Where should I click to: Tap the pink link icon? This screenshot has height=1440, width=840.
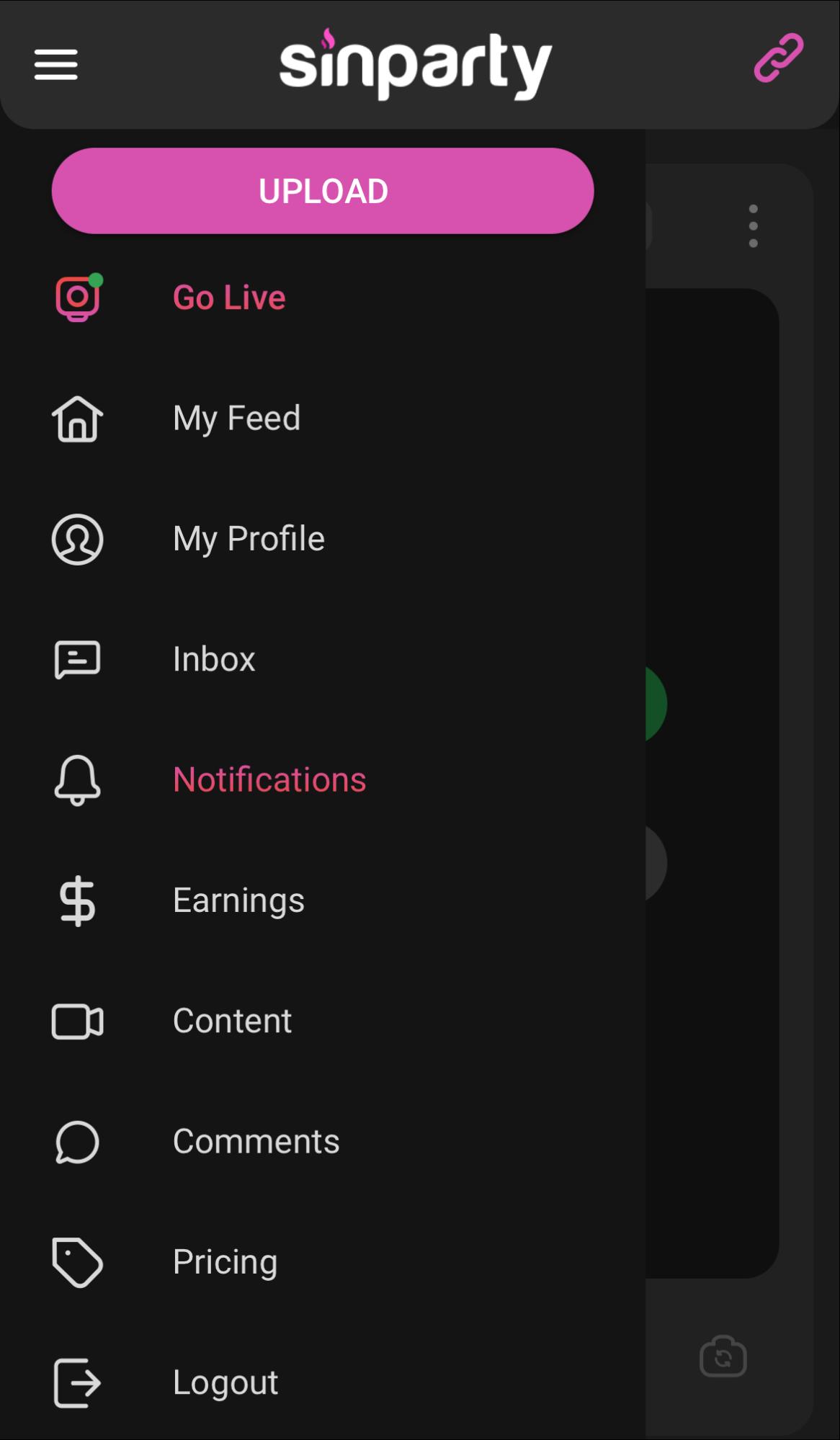pos(779,58)
